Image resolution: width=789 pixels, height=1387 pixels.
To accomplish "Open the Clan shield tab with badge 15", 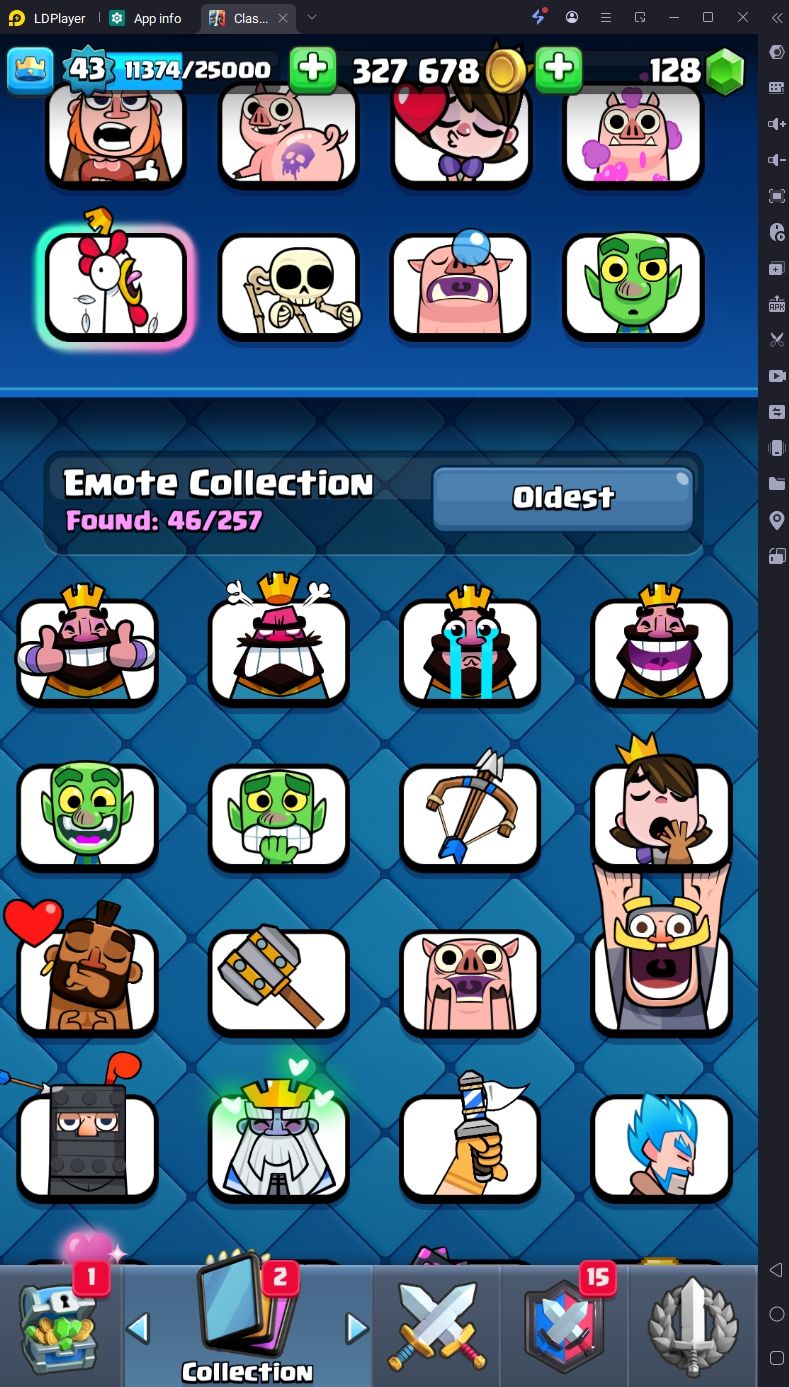I will click(565, 1325).
